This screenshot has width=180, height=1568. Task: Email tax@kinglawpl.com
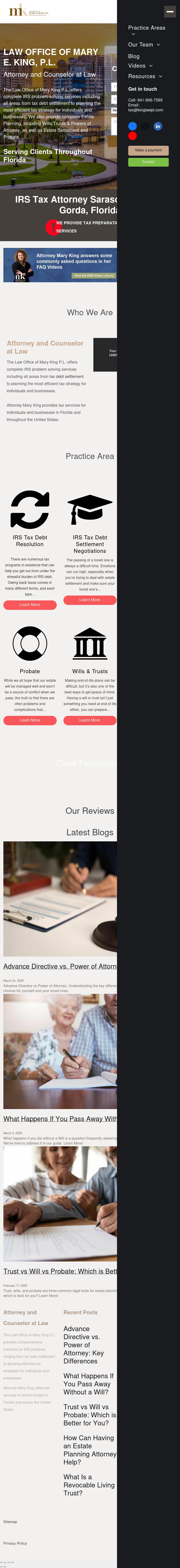[145, 110]
